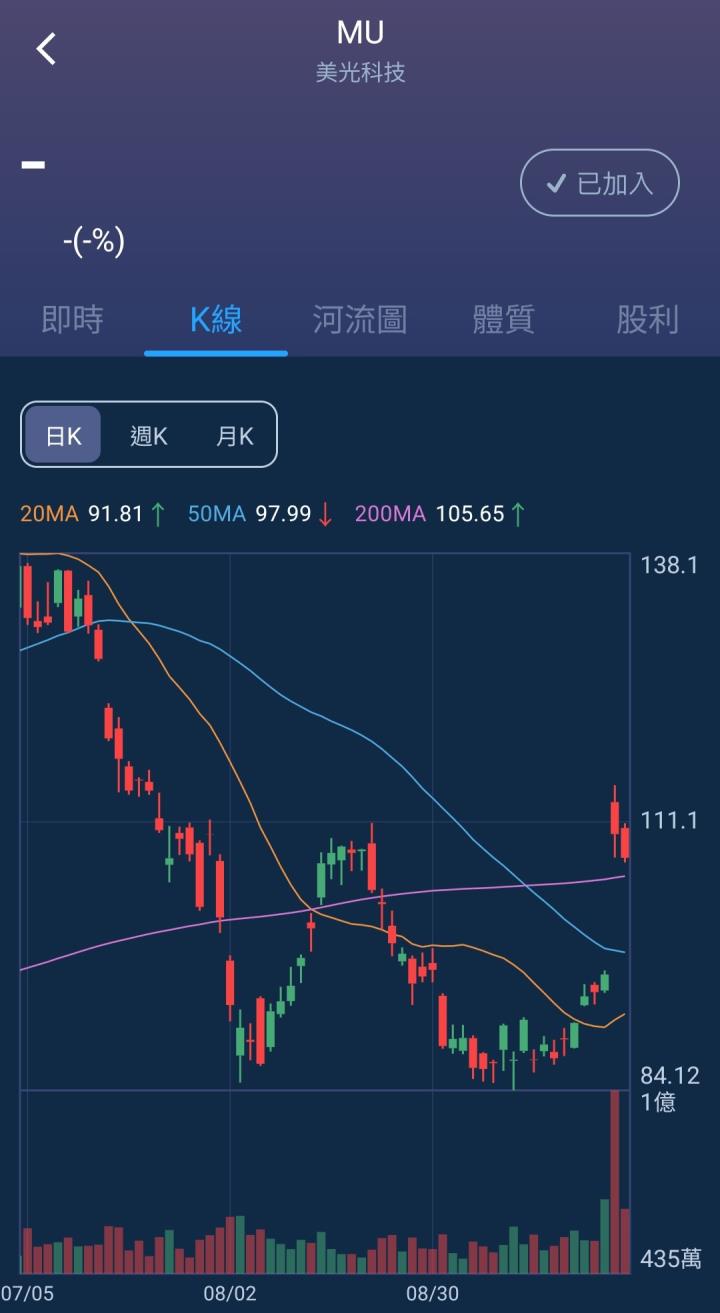Open the 河流圖 river chart tab
This screenshot has height=1313, width=720.
click(x=359, y=320)
